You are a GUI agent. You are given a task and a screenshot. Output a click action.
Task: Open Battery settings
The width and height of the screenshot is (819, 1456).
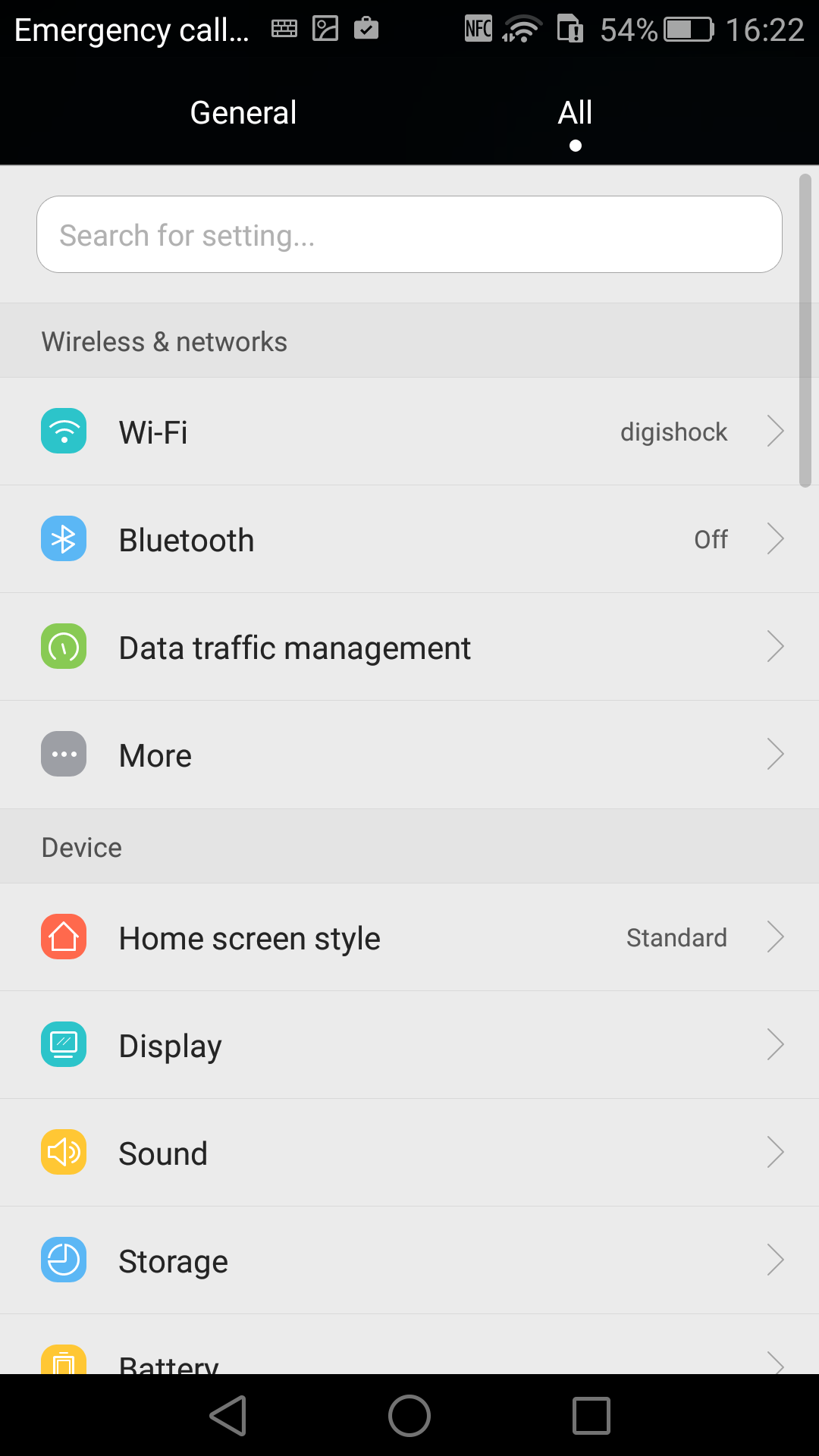pos(409,1345)
